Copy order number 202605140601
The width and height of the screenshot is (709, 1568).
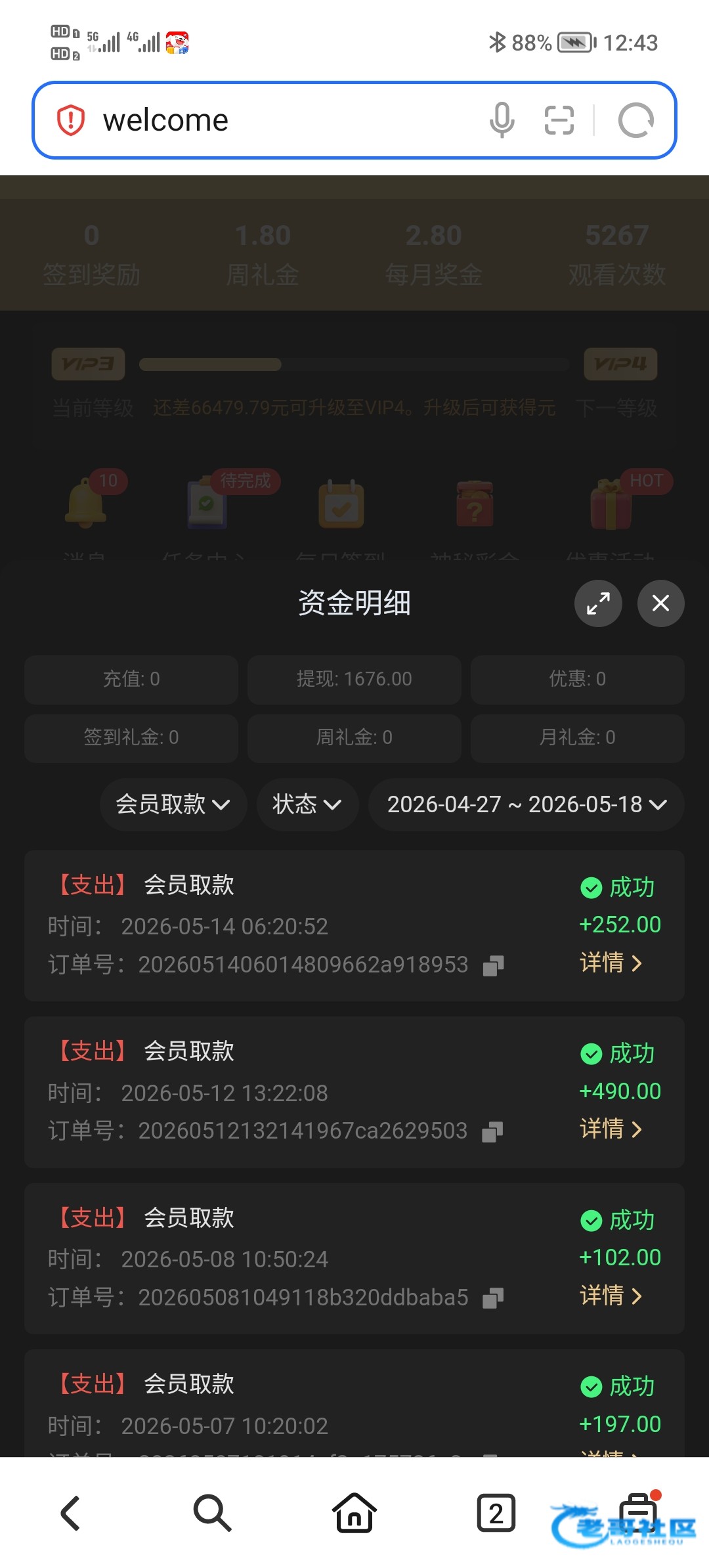pos(493,966)
